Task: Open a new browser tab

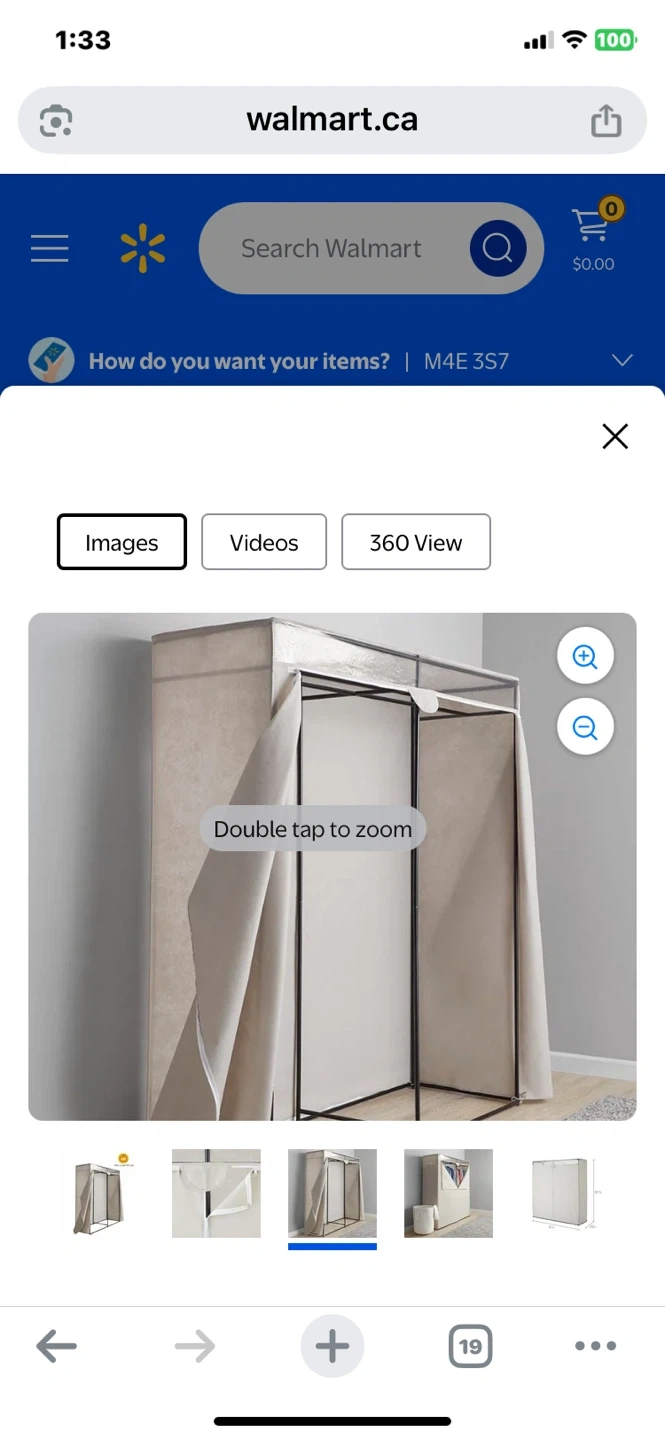Action: (x=332, y=1346)
